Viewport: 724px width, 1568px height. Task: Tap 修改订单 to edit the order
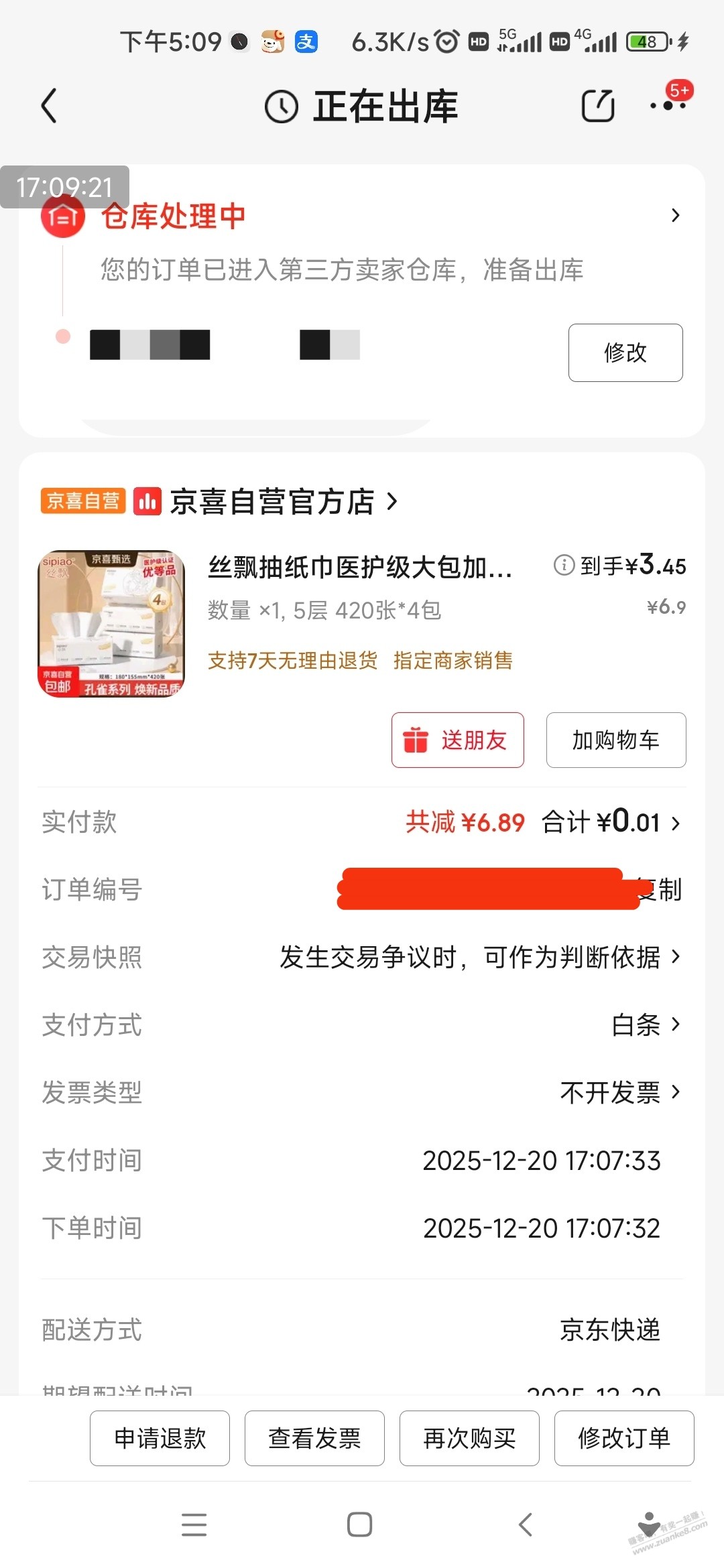[x=623, y=1438]
